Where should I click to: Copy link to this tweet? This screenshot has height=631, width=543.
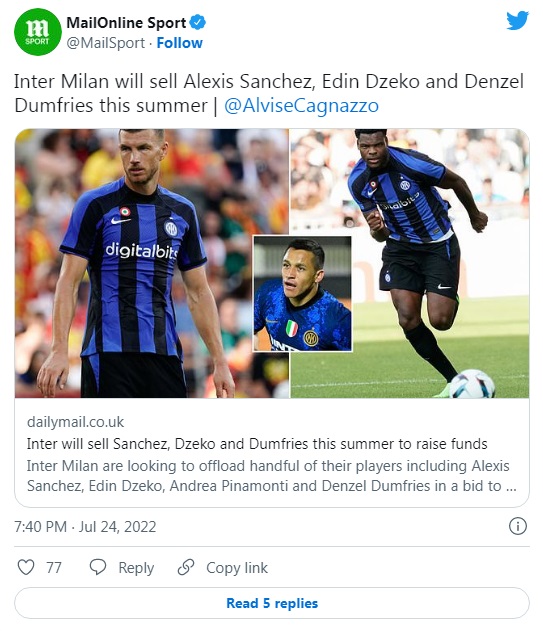coord(223,567)
